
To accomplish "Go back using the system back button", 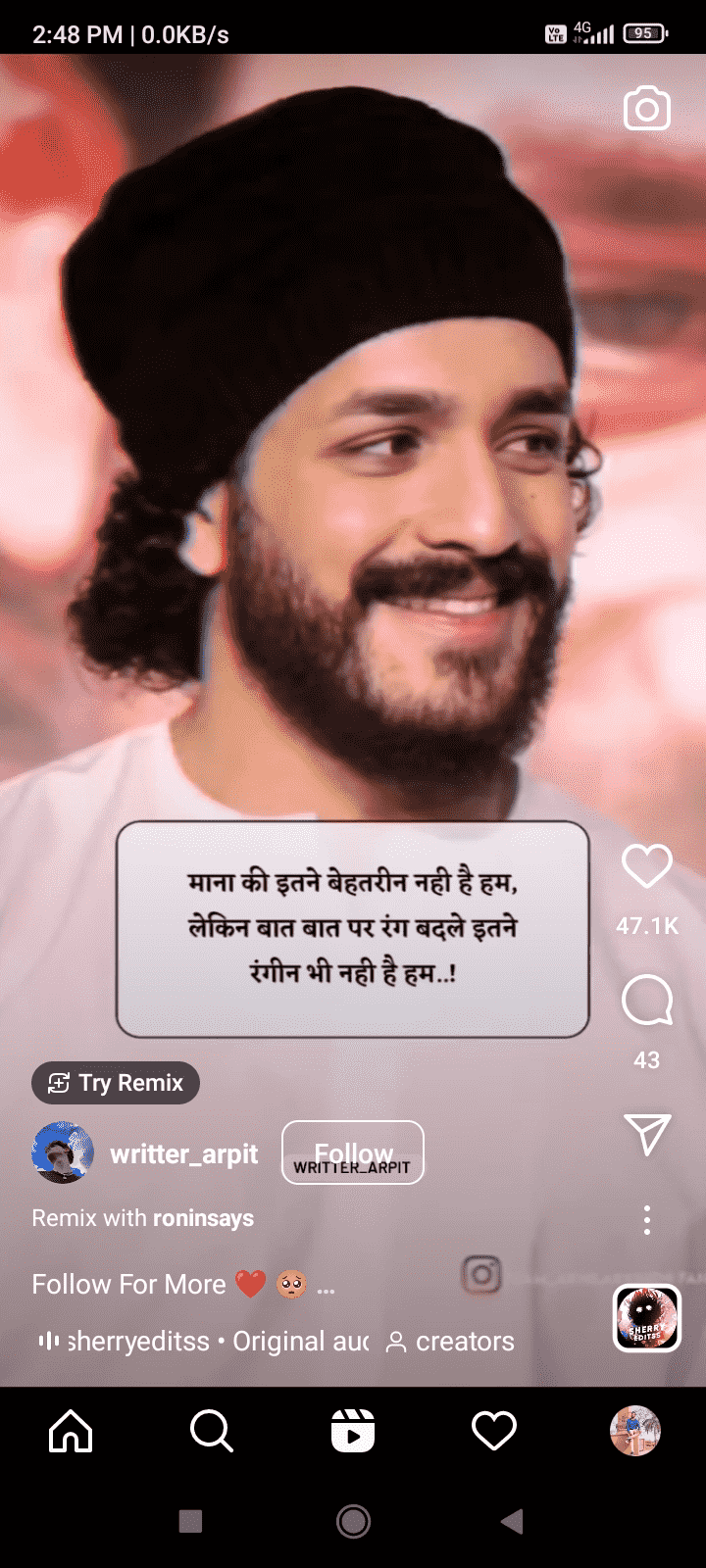I will tap(512, 1521).
